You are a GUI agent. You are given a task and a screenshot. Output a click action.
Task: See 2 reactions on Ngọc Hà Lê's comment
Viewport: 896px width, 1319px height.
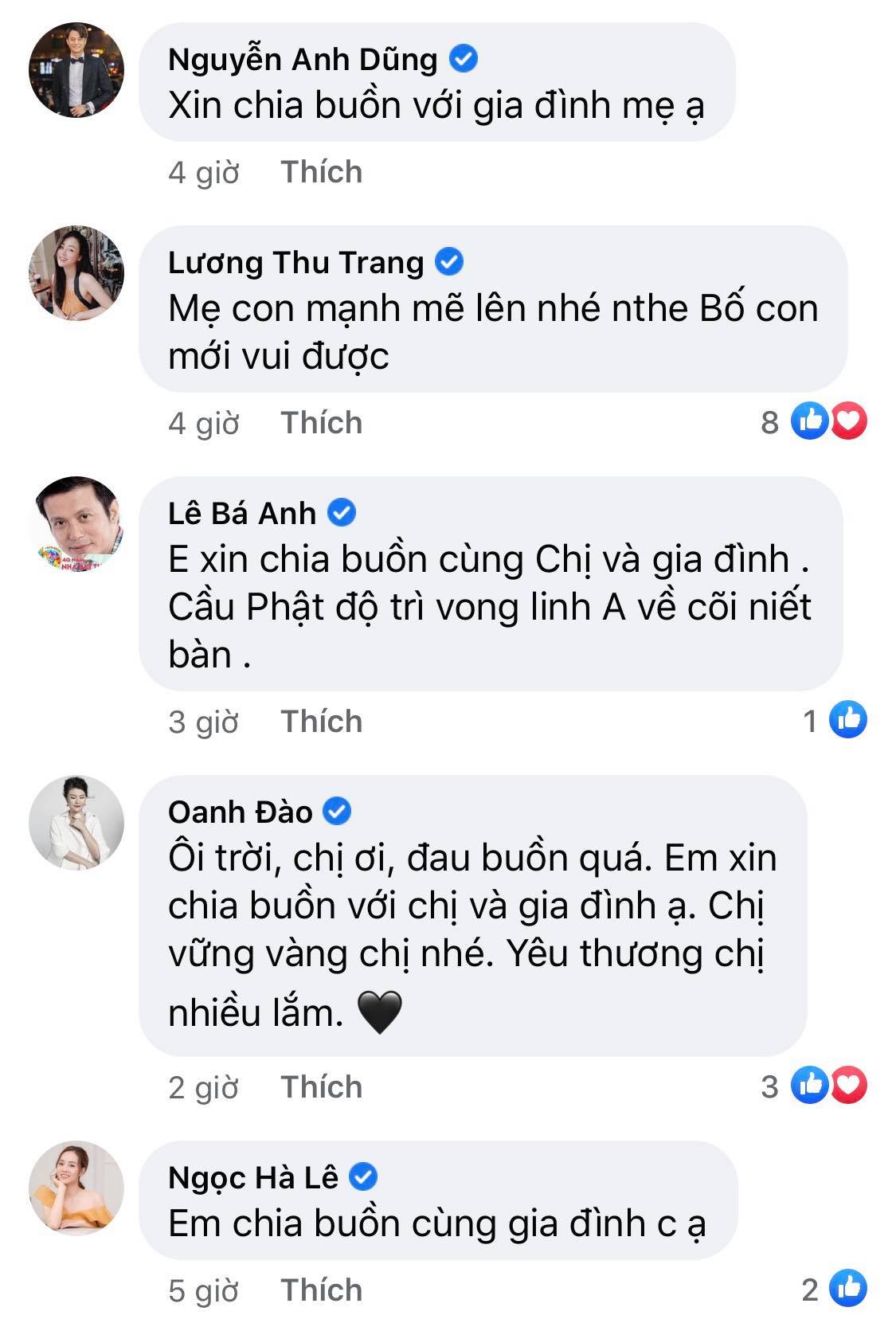pos(835,1290)
